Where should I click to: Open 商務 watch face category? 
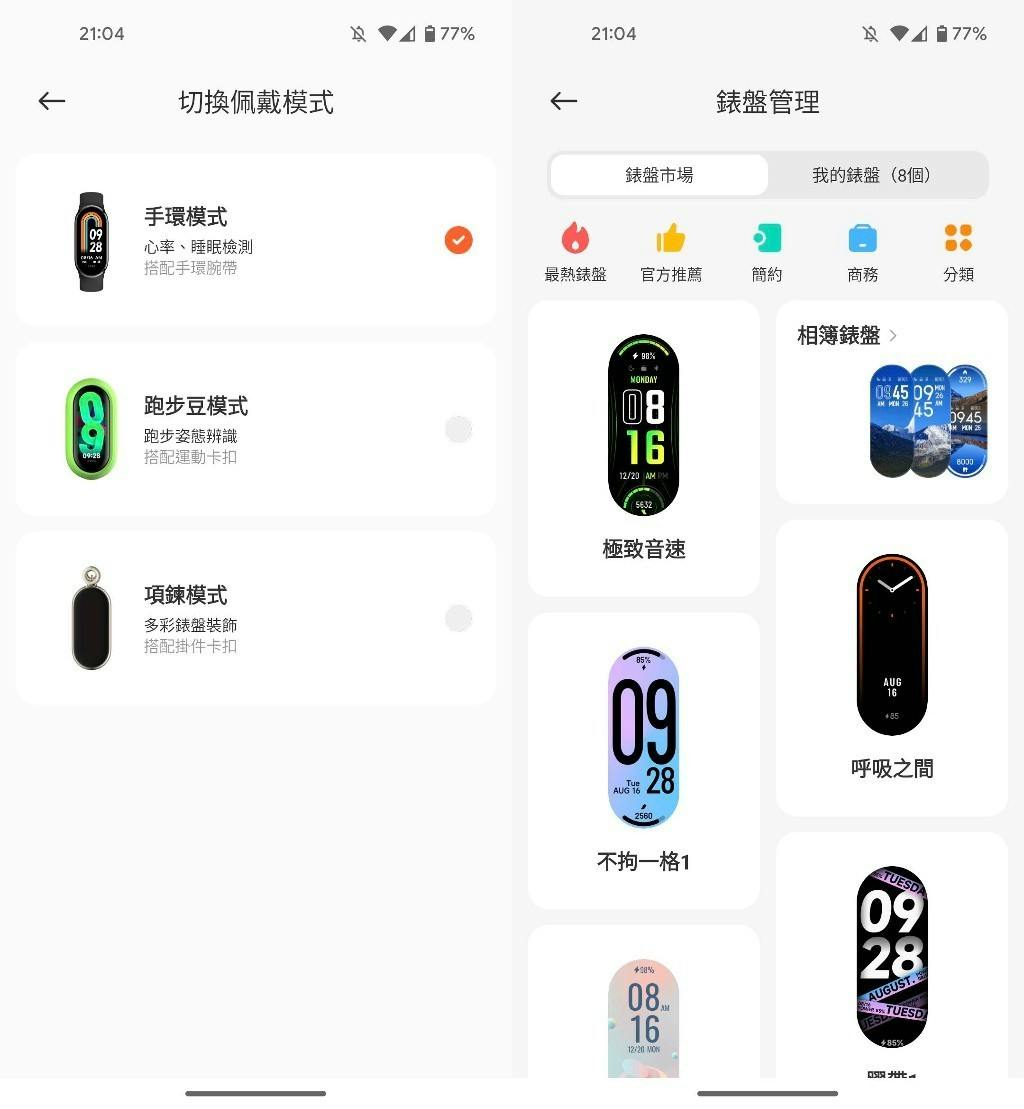pos(862,252)
